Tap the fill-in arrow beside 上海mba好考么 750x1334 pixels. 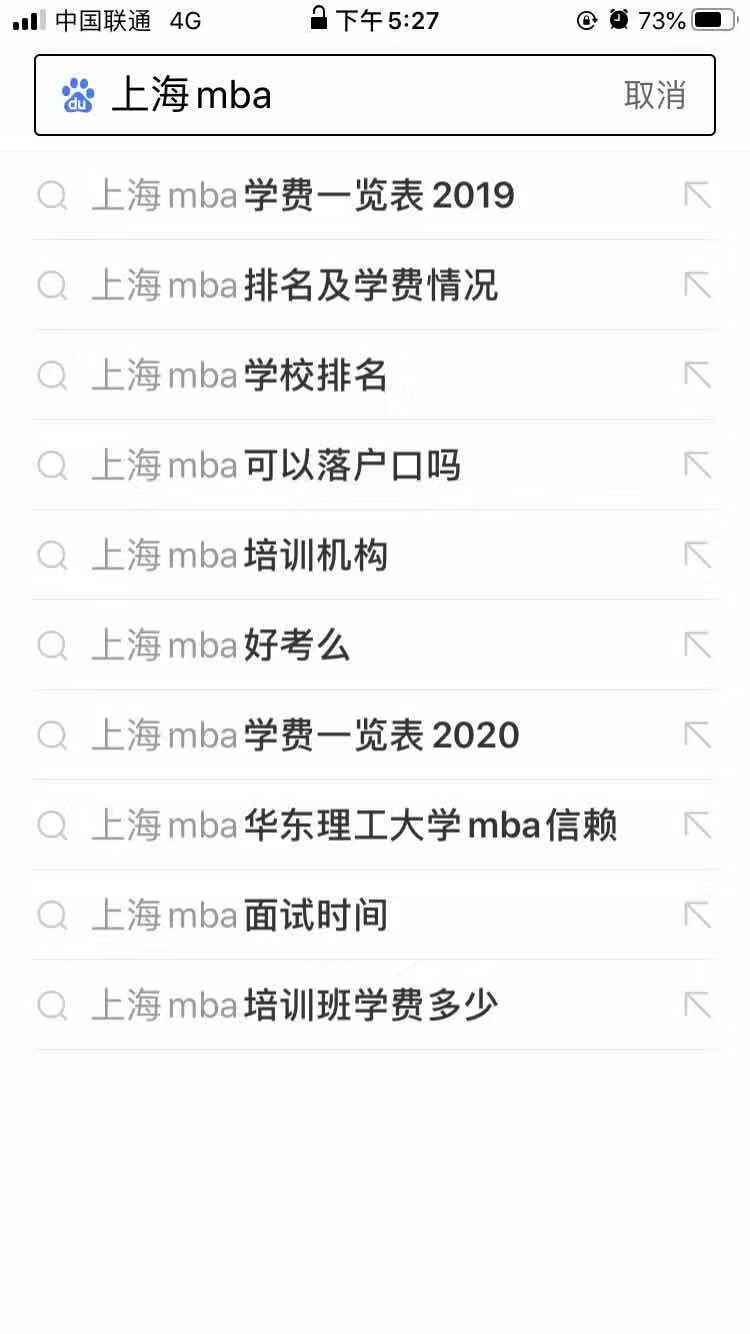click(x=697, y=646)
